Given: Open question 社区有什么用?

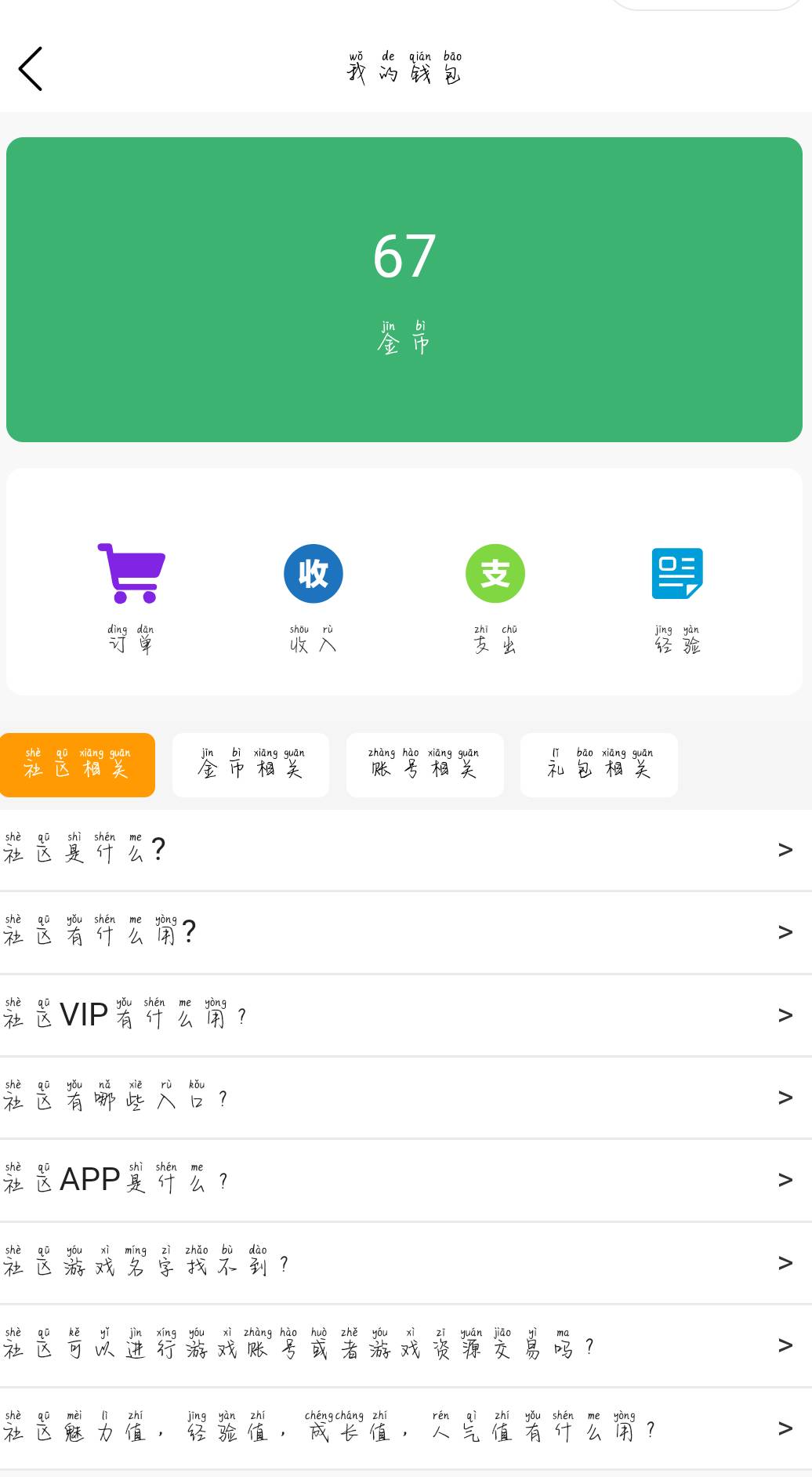Looking at the screenshot, I should tap(406, 932).
